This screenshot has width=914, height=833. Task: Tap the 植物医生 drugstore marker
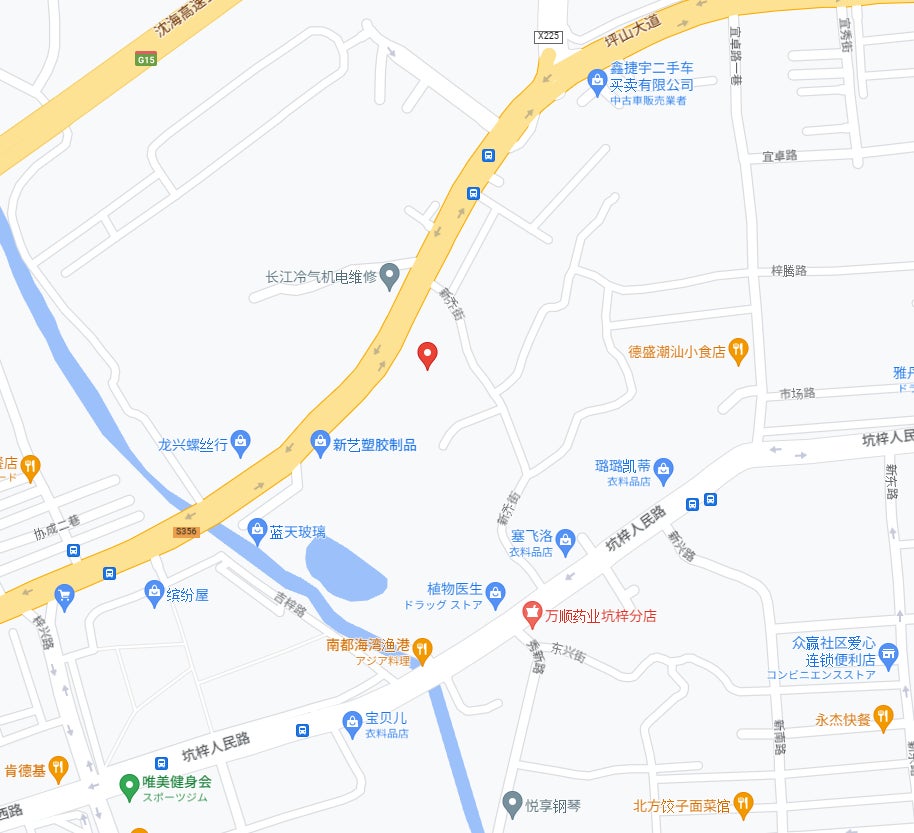[x=496, y=594]
